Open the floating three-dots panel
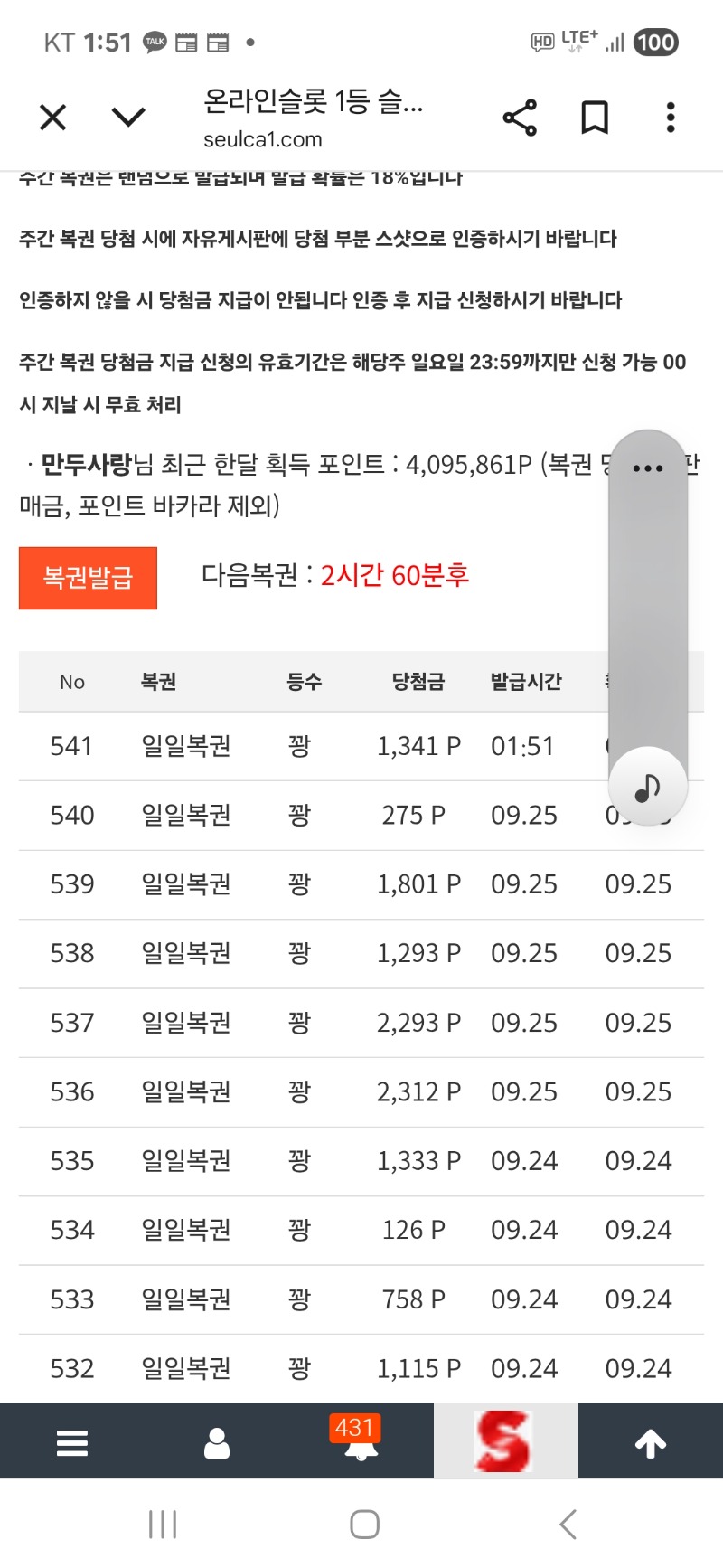 pyautogui.click(x=648, y=468)
